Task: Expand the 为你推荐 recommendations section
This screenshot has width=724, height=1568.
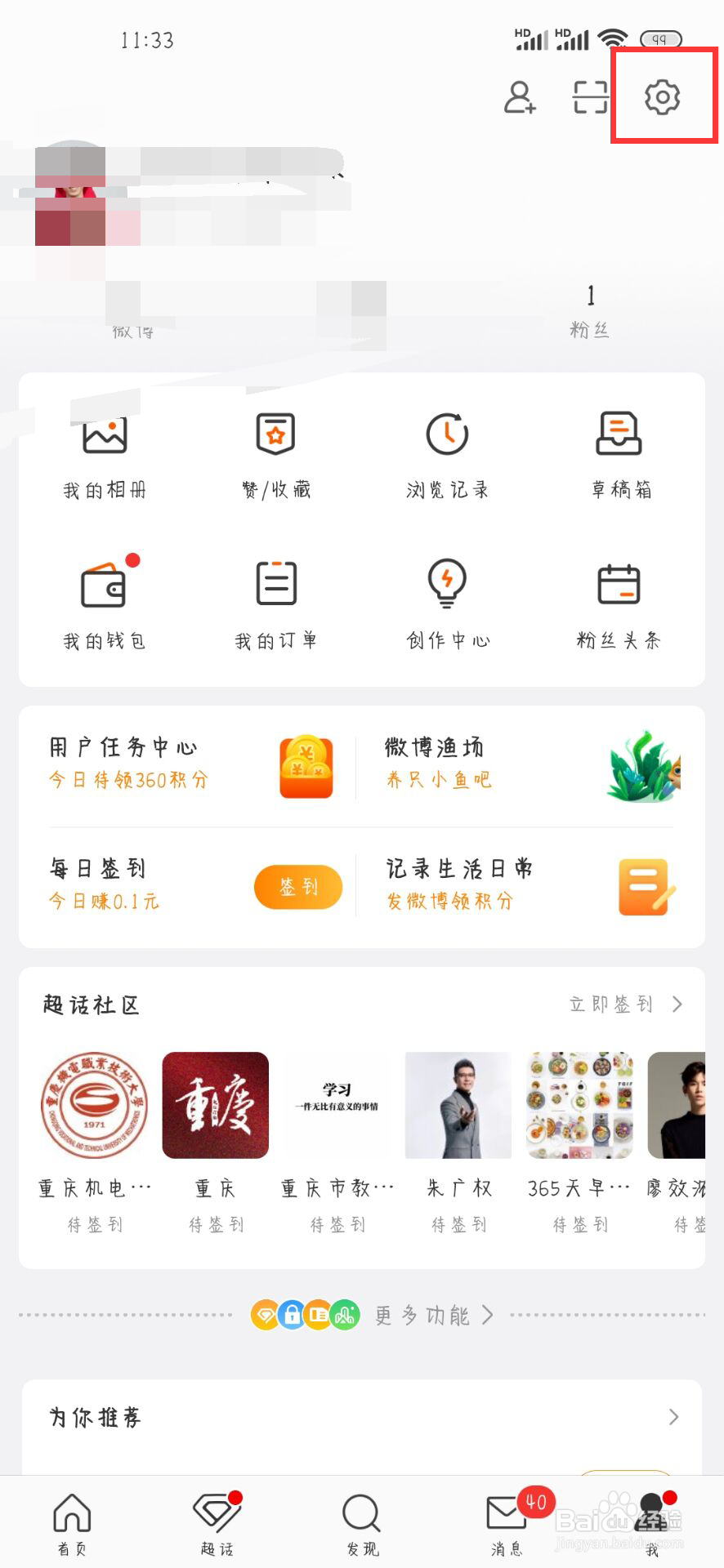Action: [x=673, y=1419]
